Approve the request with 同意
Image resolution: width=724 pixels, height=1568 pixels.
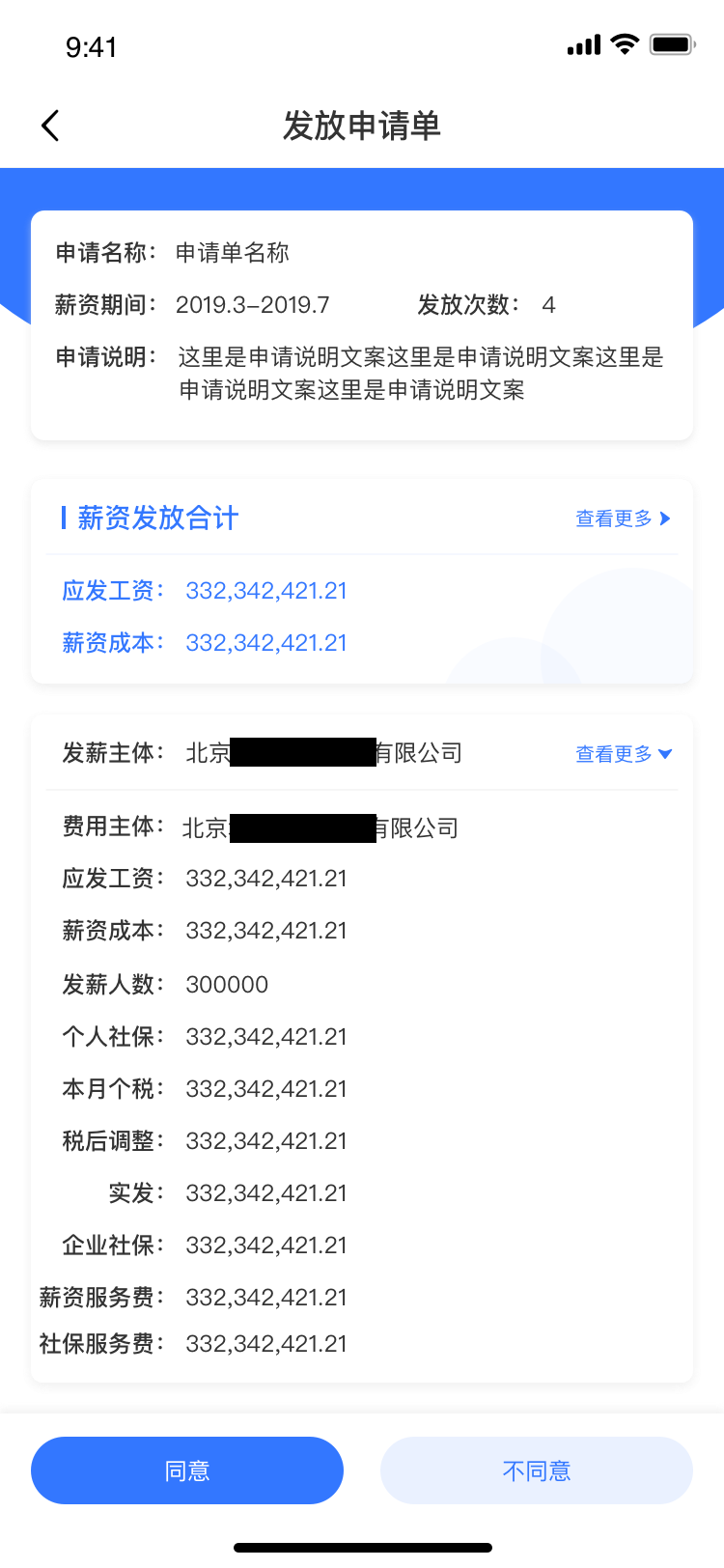pos(187,1470)
